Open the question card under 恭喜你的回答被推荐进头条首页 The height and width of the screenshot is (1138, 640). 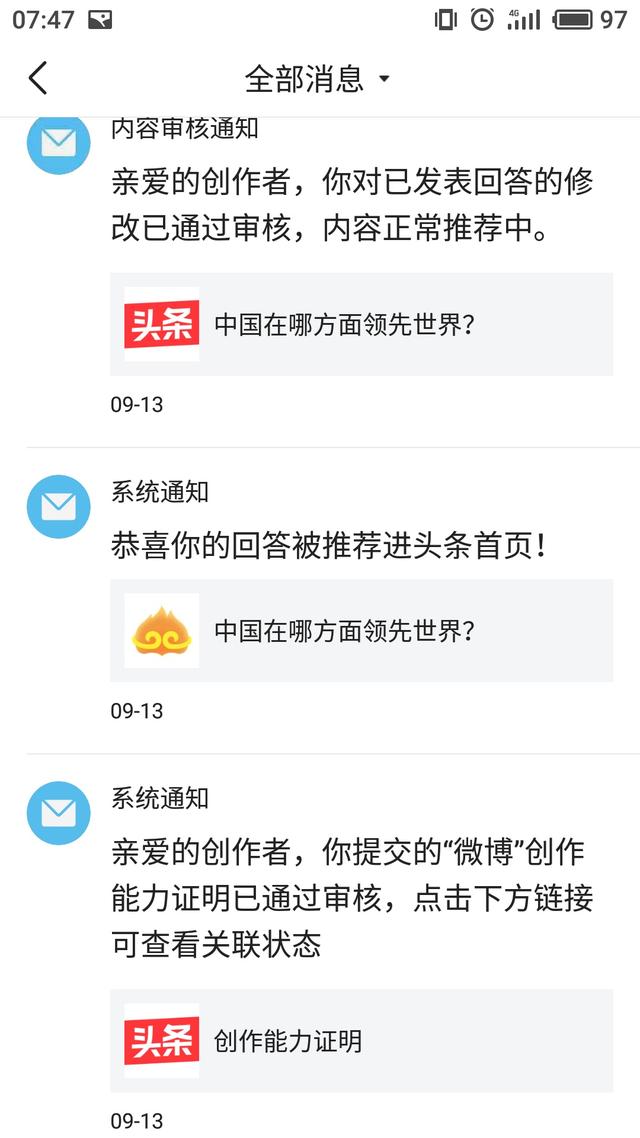click(x=361, y=631)
